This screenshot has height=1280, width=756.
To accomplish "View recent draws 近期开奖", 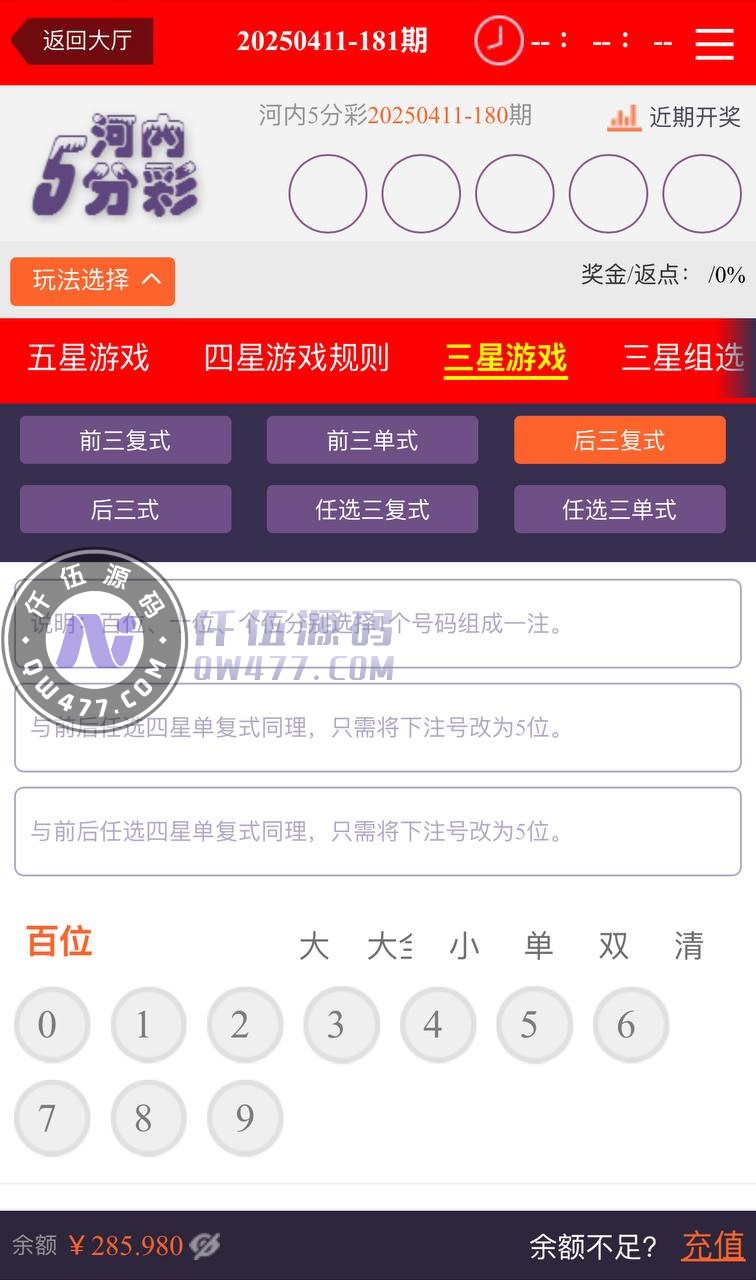I will (x=674, y=117).
